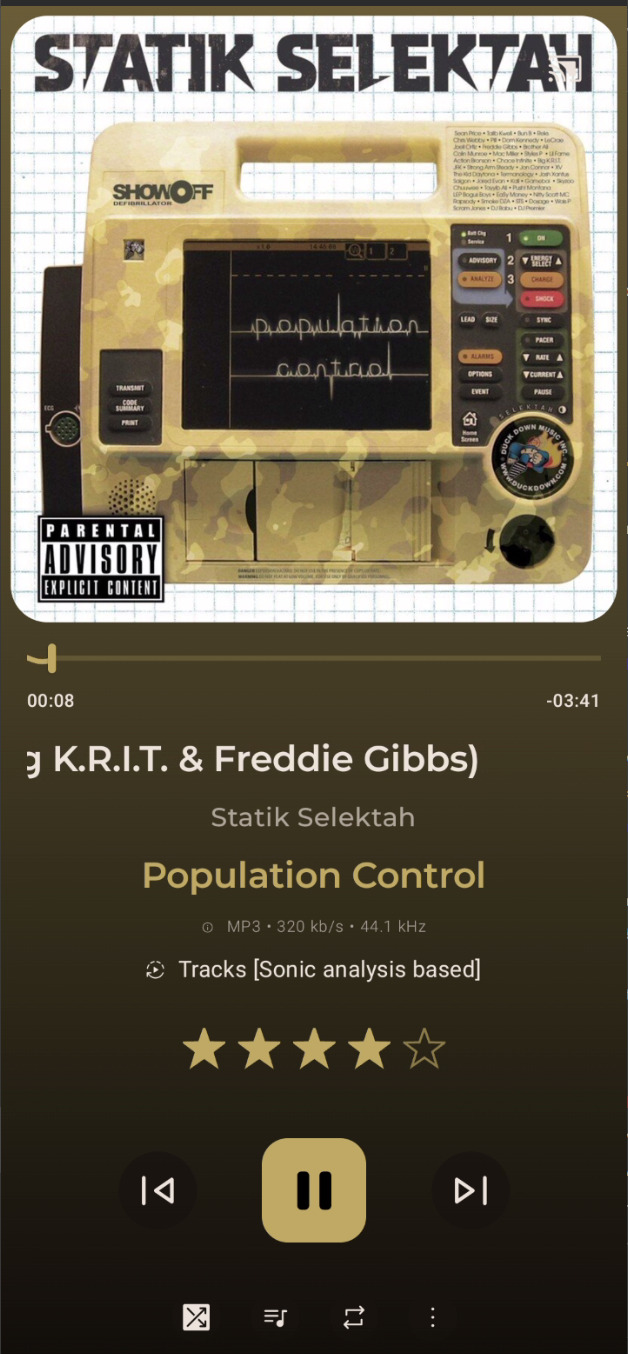Open artist Statik Selektah
Image resolution: width=628 pixels, height=1354 pixels.
tap(313, 818)
